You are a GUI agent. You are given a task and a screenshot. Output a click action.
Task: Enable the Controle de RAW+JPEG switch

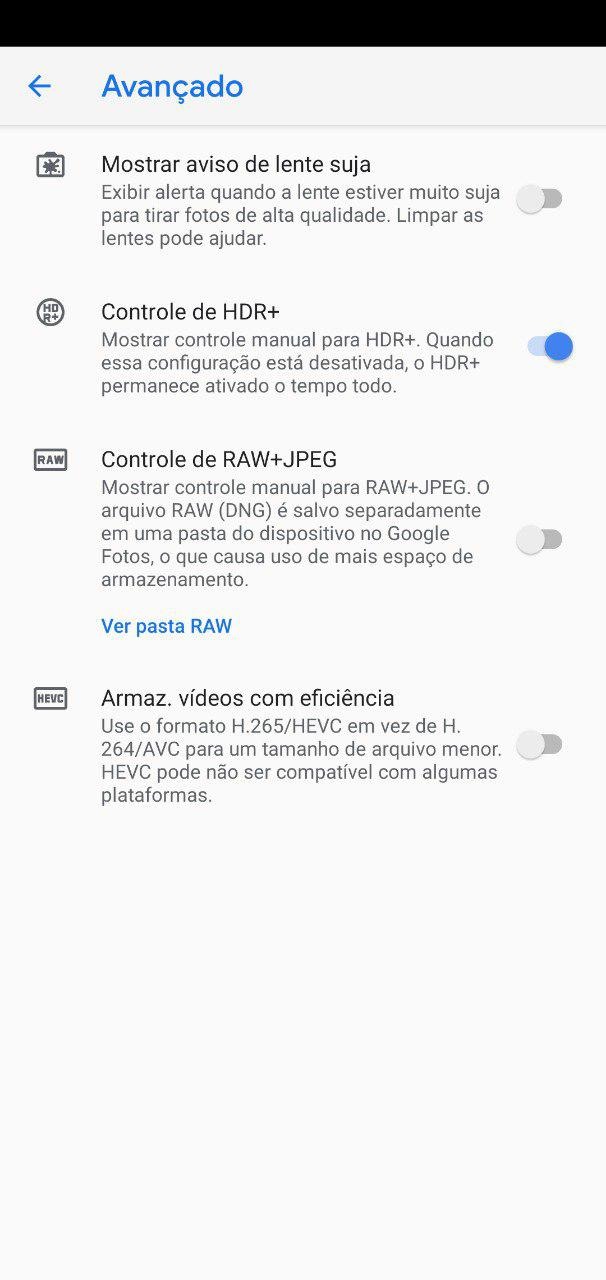point(540,540)
